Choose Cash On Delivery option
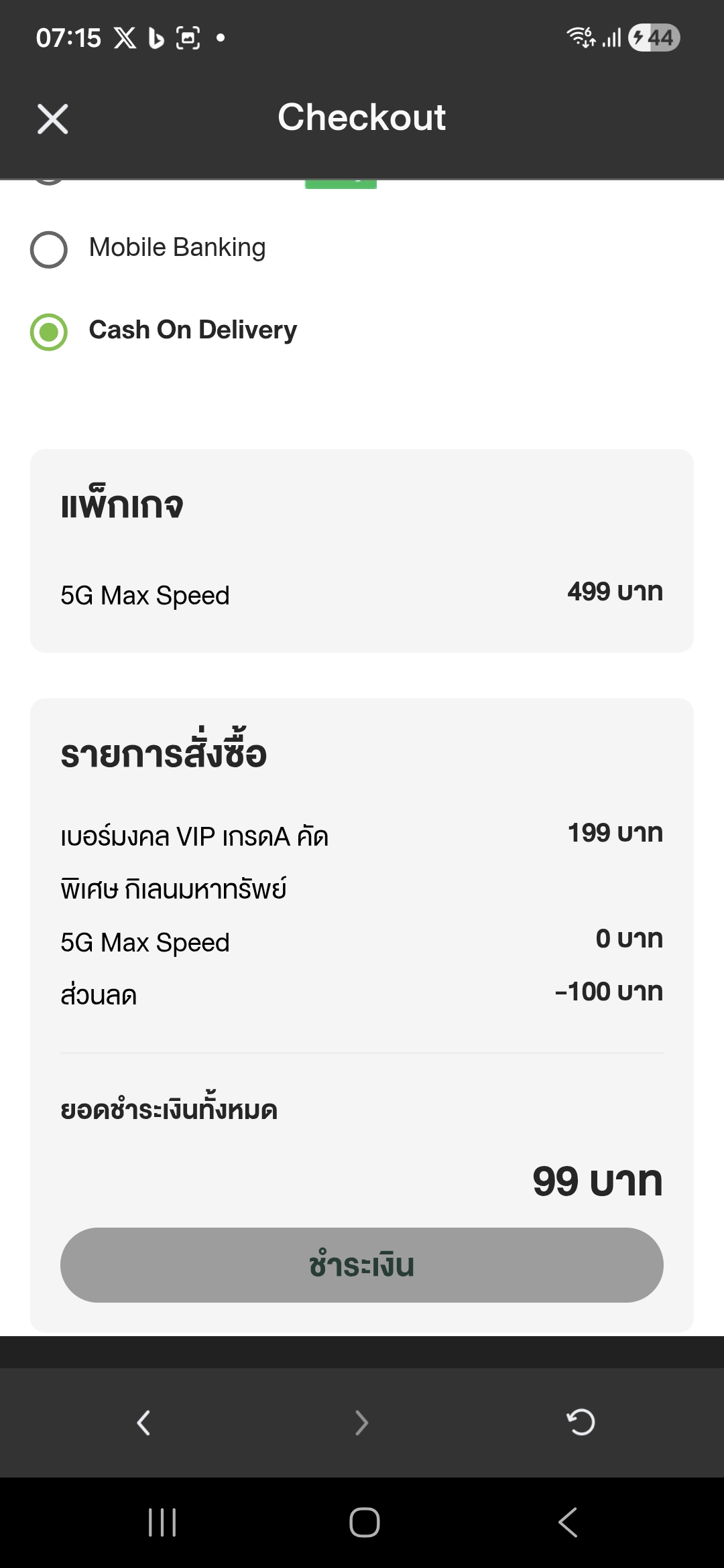 (x=49, y=332)
